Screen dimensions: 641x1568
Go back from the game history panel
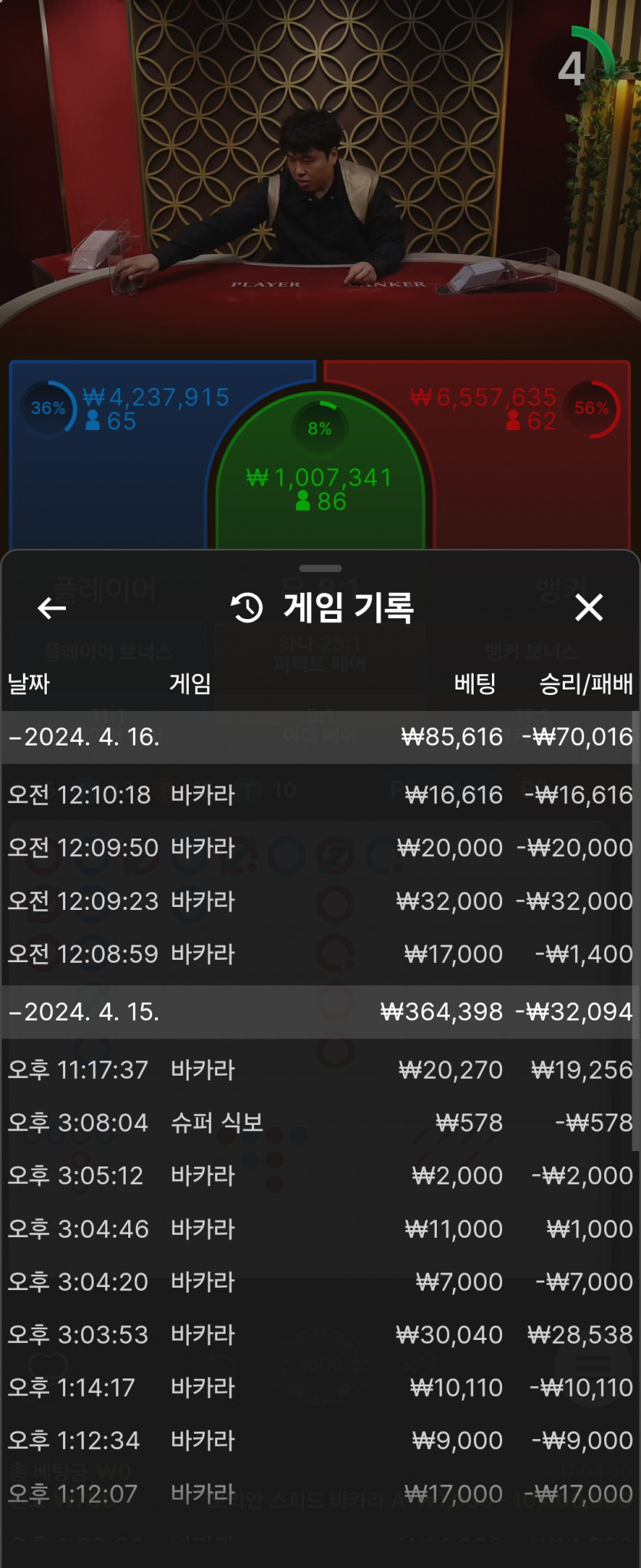[x=51, y=608]
